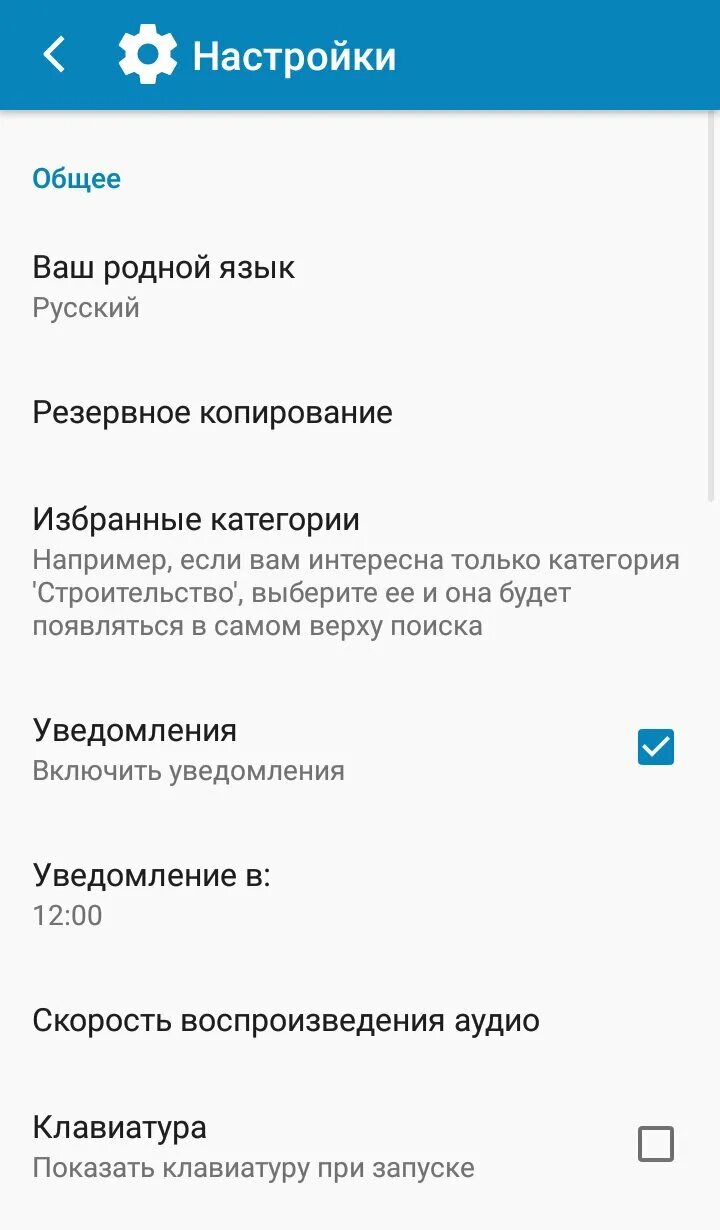
Task: Open 'Резервное копирование' backup options
Action: tap(213, 412)
